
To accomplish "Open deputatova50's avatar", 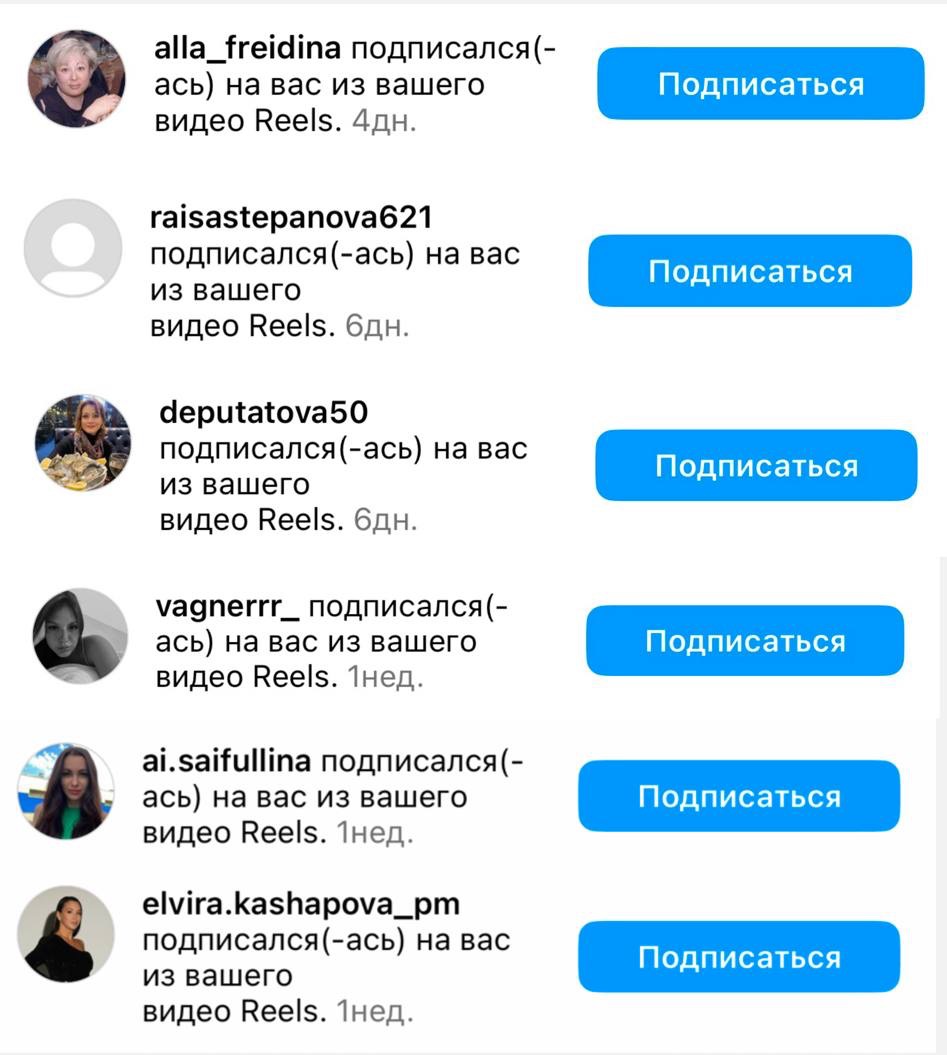I will click(83, 442).
